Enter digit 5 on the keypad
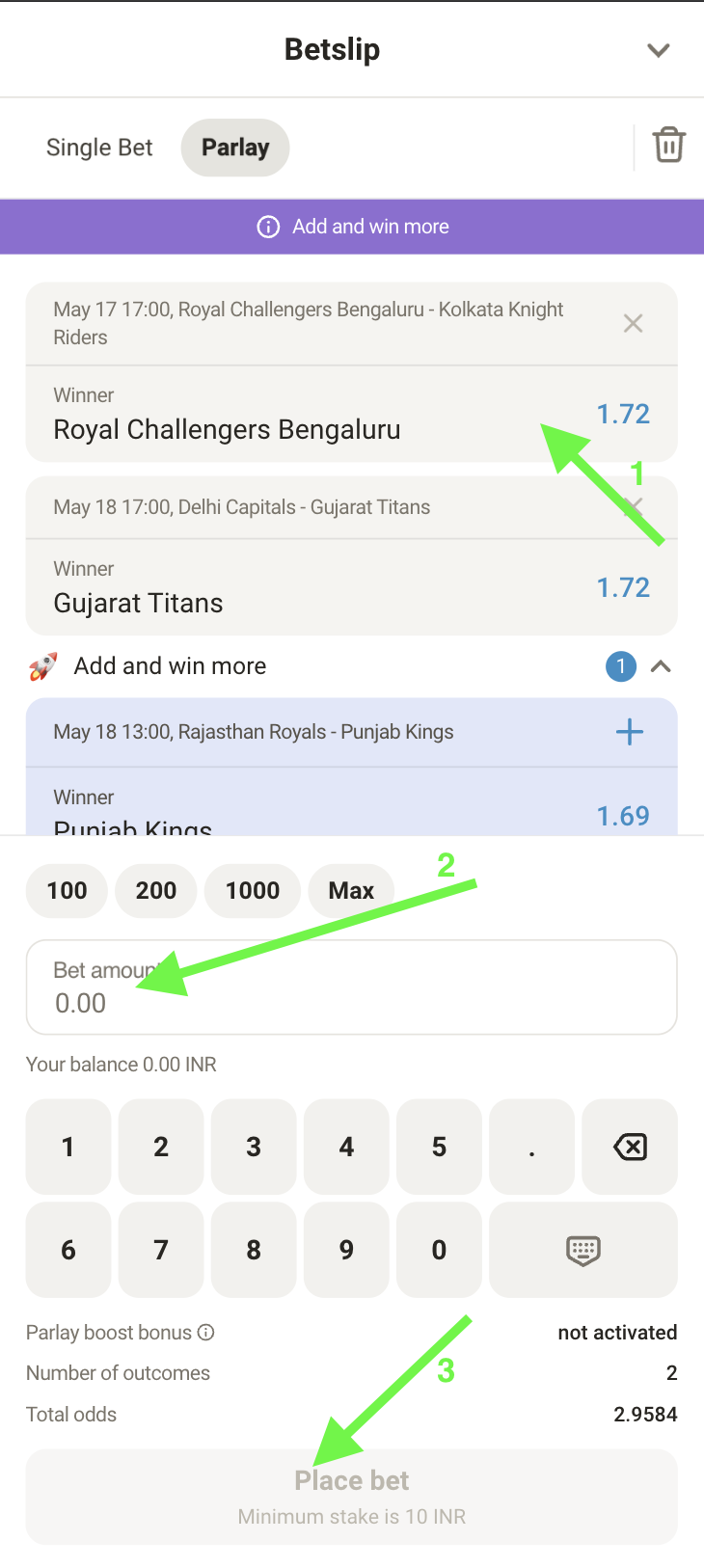The height and width of the screenshot is (1568, 704). coord(439,1147)
